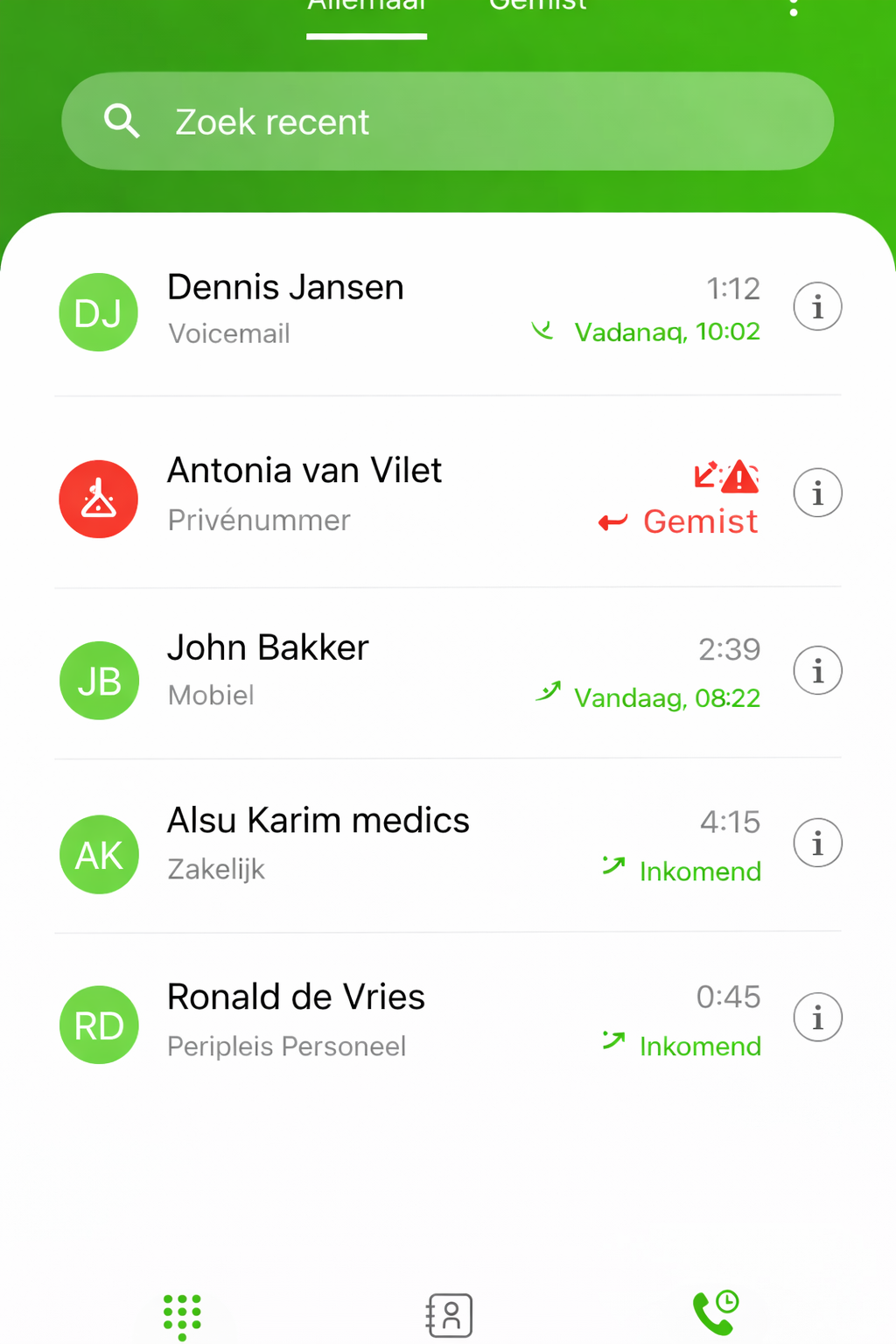896x1344 pixels.
Task: Tap the red warning icon on Antonia's call
Action: 739,478
